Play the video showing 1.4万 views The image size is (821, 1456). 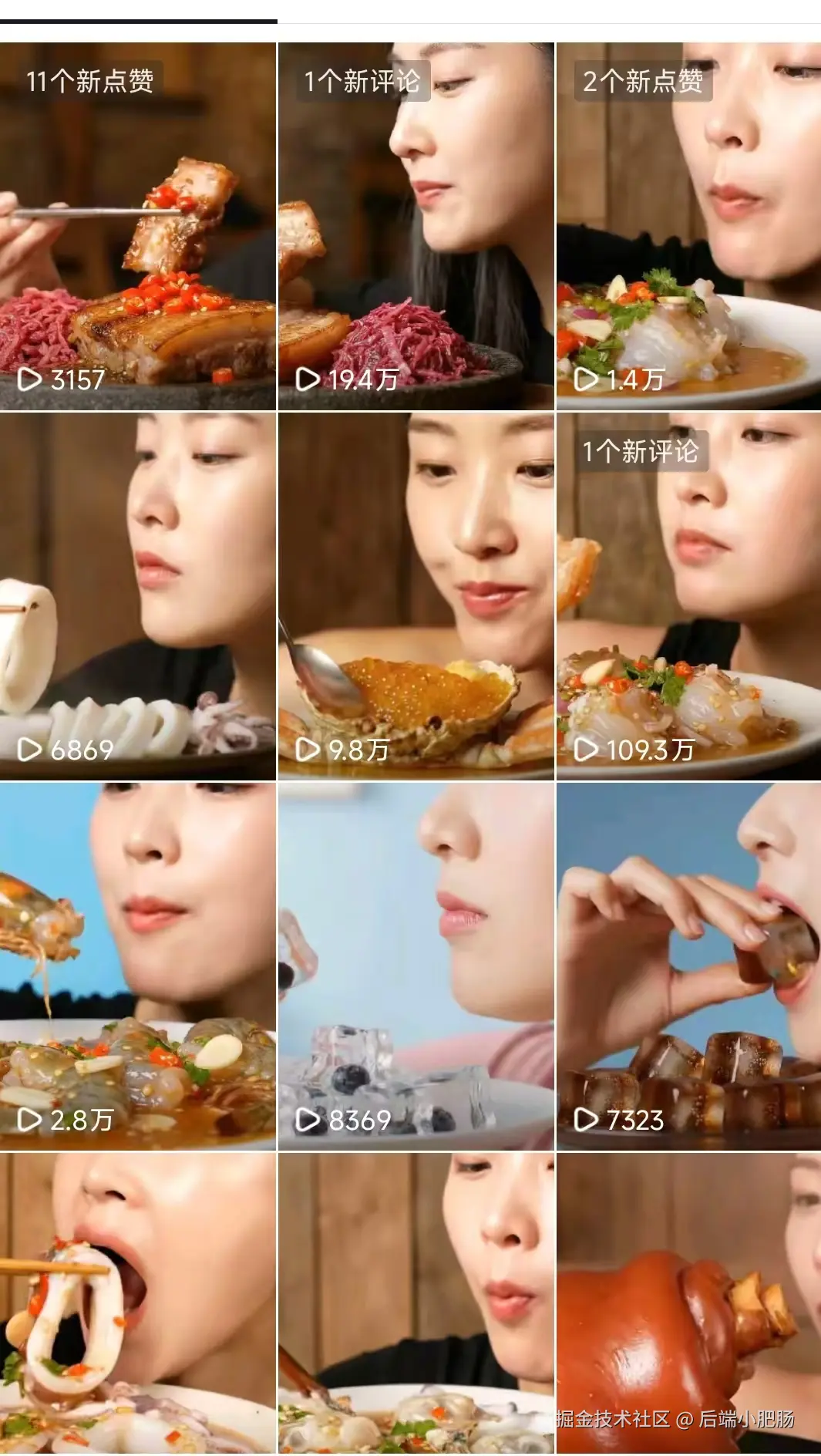click(688, 226)
